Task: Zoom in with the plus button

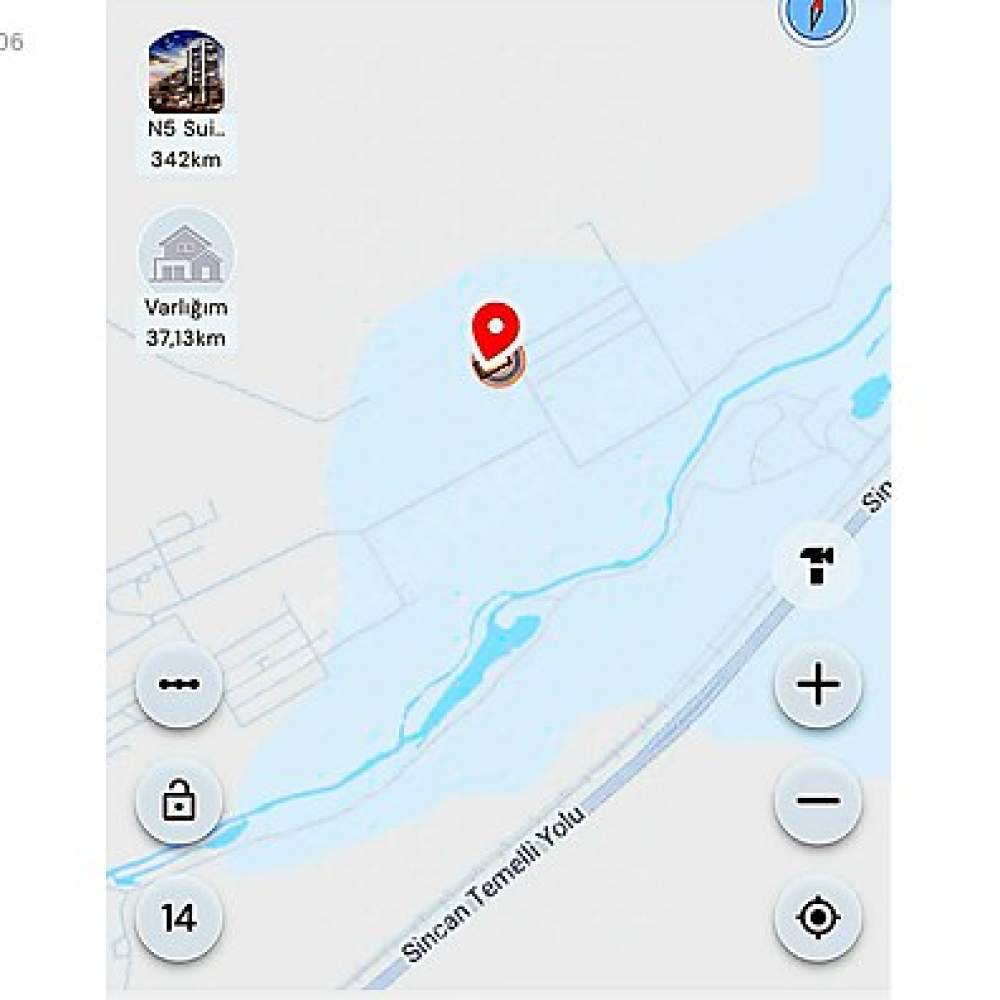Action: coord(817,686)
